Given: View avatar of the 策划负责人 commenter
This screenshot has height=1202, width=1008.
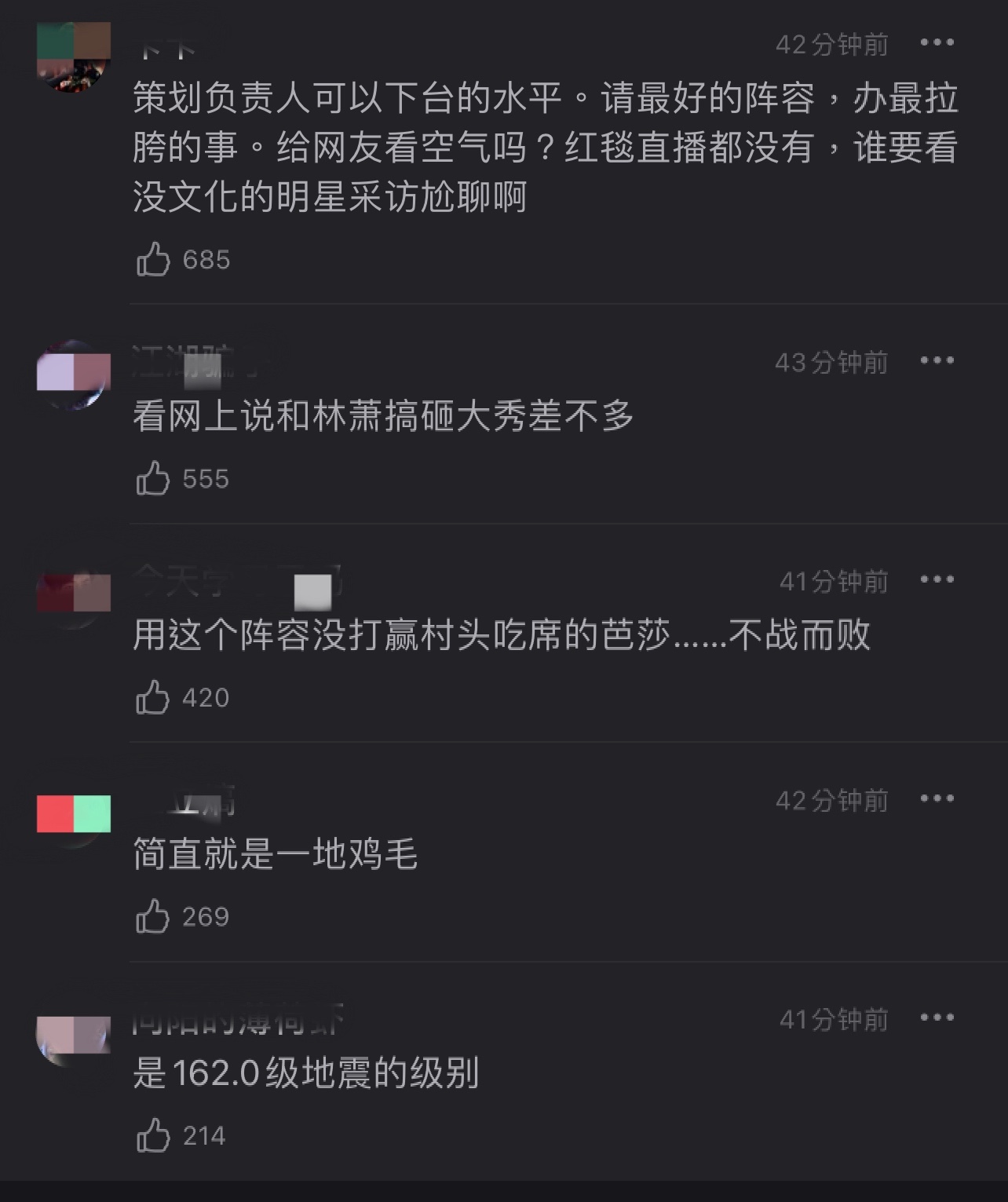Looking at the screenshot, I should [74, 57].
